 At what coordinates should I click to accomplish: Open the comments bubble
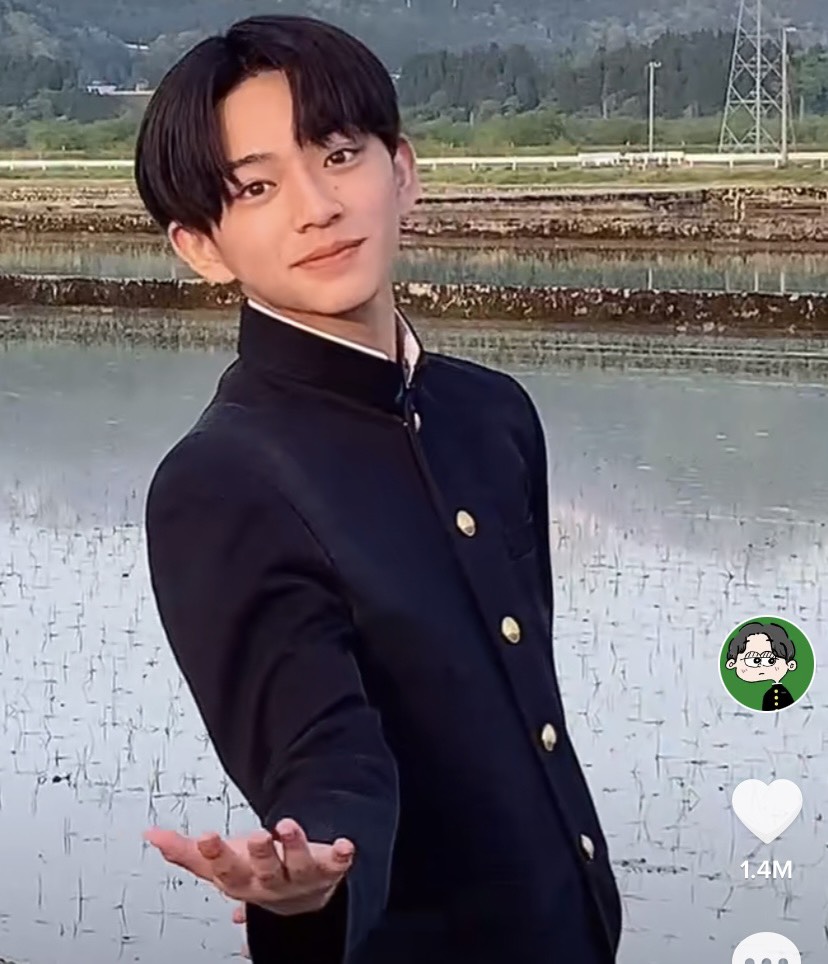[x=767, y=949]
